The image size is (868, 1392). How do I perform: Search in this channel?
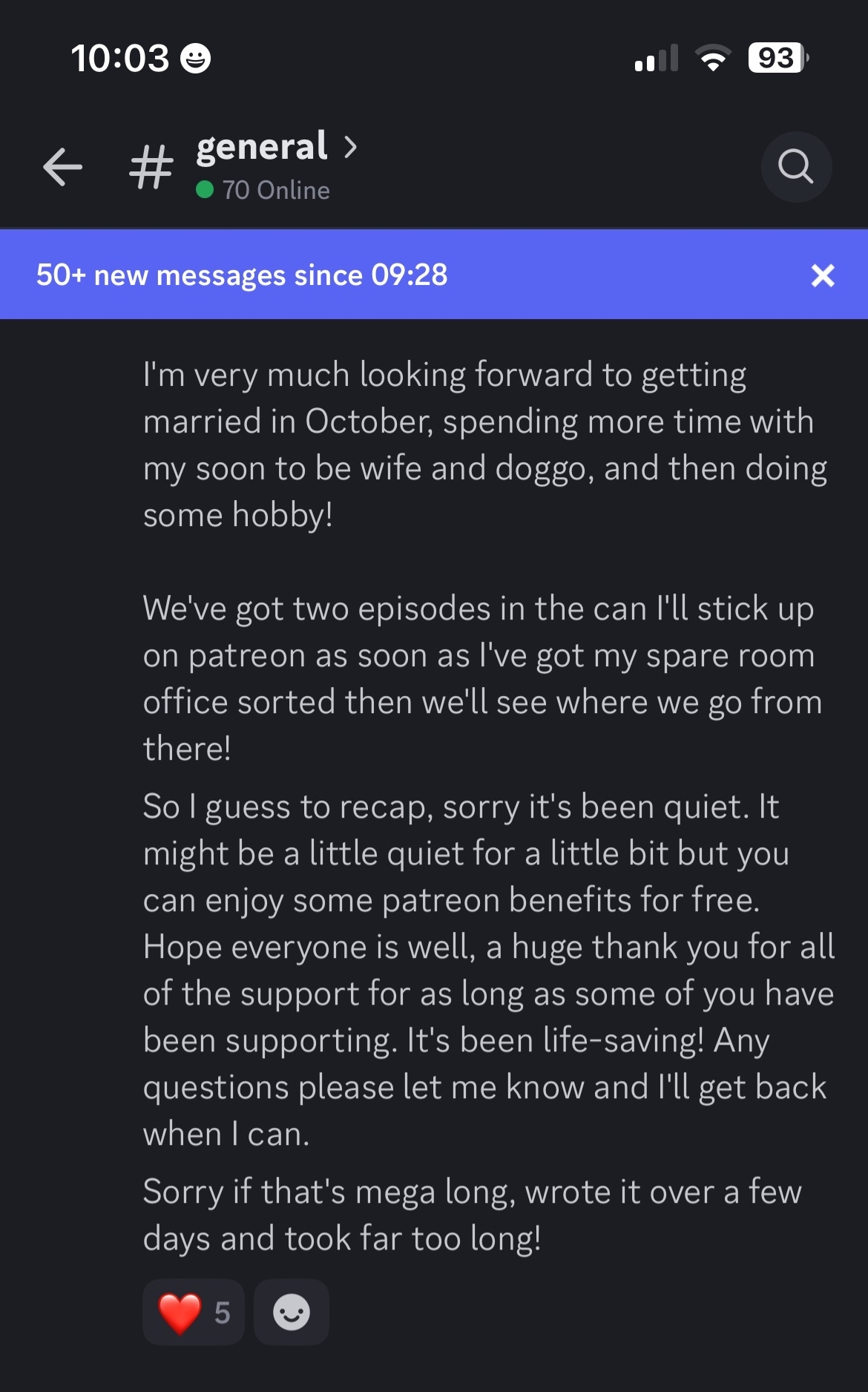[x=796, y=166]
